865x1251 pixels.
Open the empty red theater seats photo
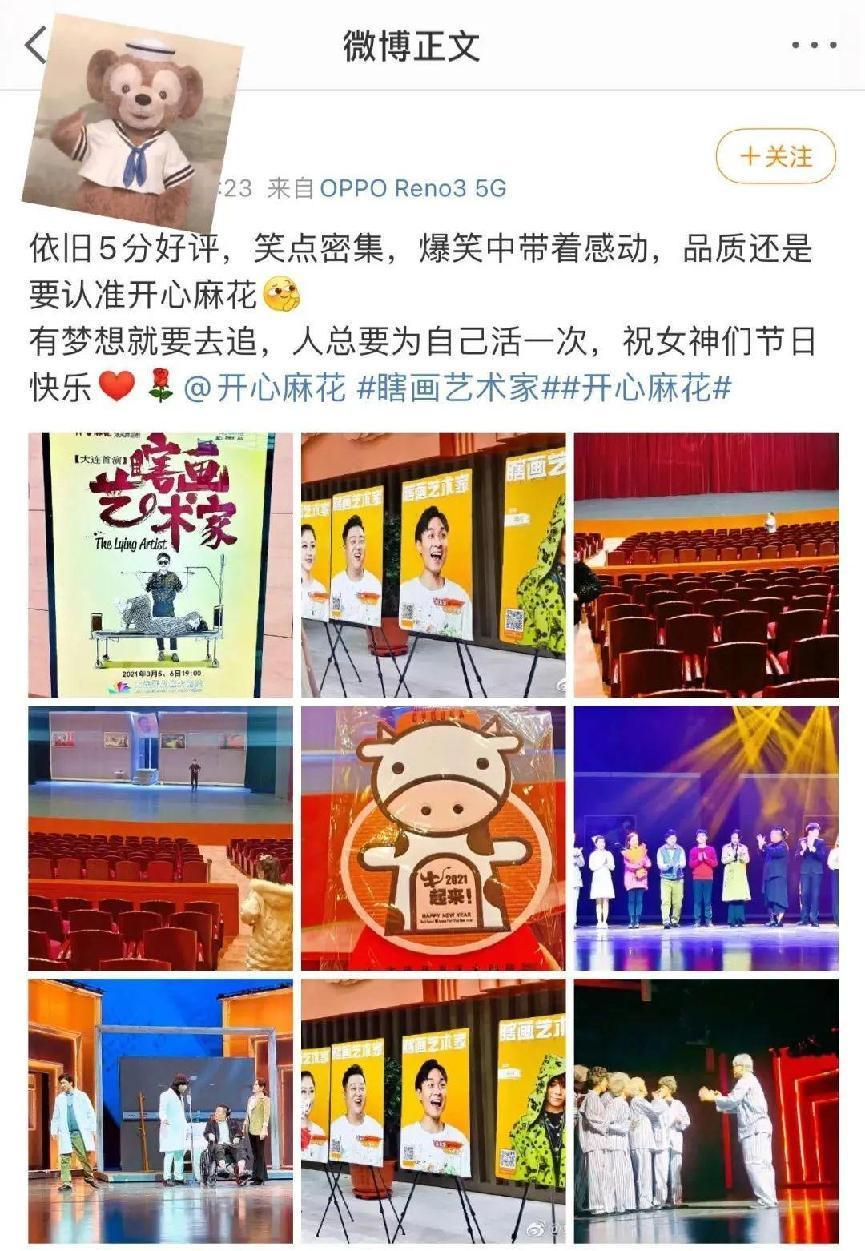[706, 565]
